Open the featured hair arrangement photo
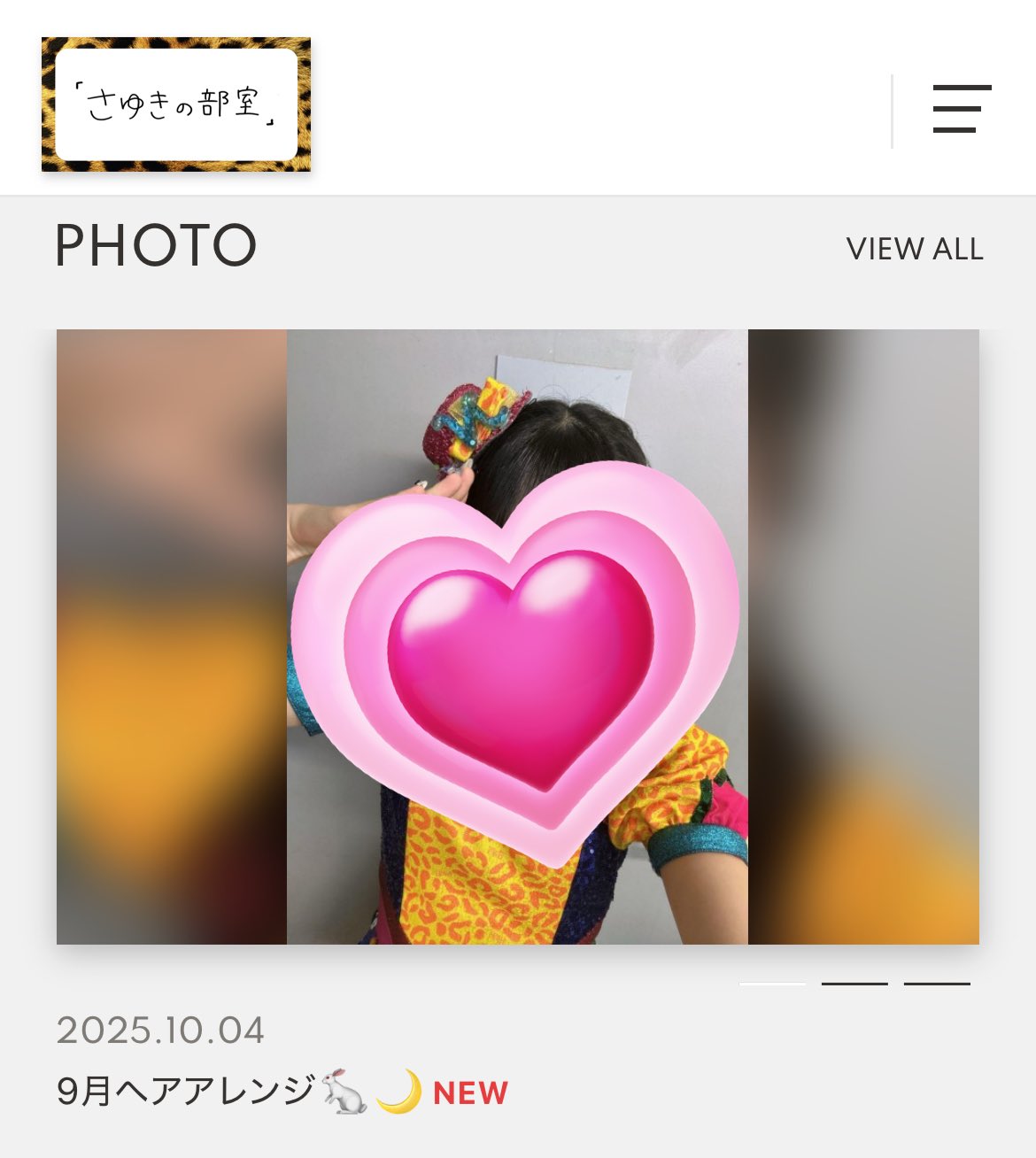The width and height of the screenshot is (1036, 1158). point(517,636)
